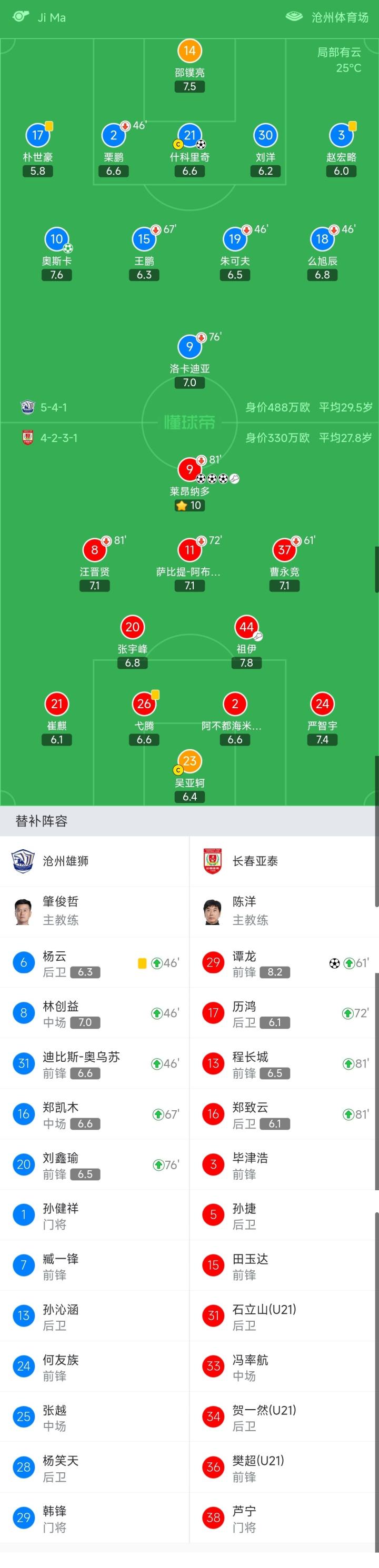The width and height of the screenshot is (379, 1568).
Task: Open substitute 迪比斯-奥乌苏 row
Action: tap(94, 1064)
